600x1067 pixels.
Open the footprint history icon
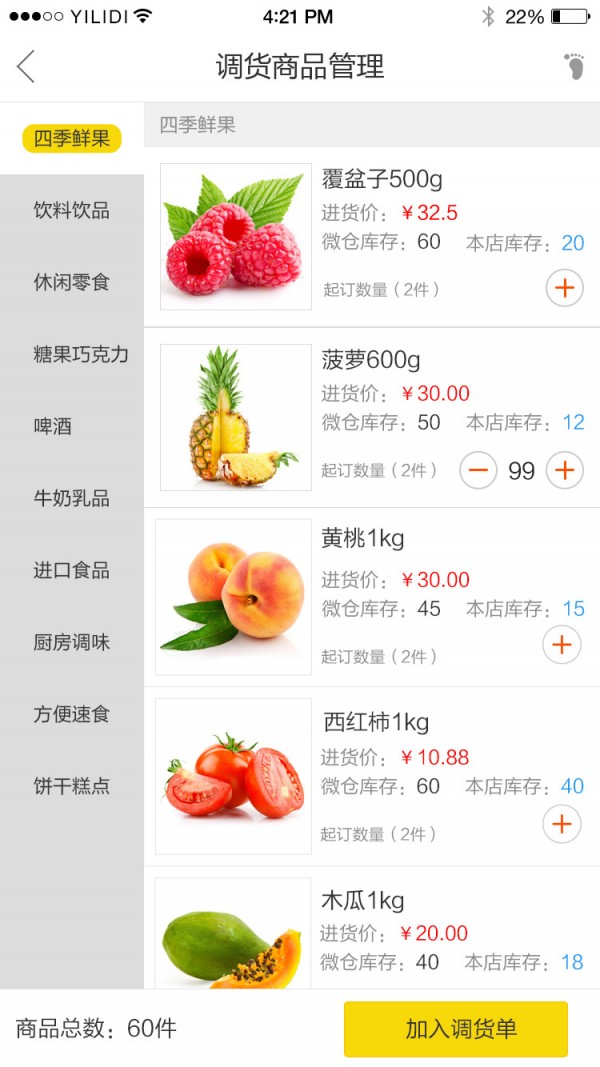(x=574, y=66)
